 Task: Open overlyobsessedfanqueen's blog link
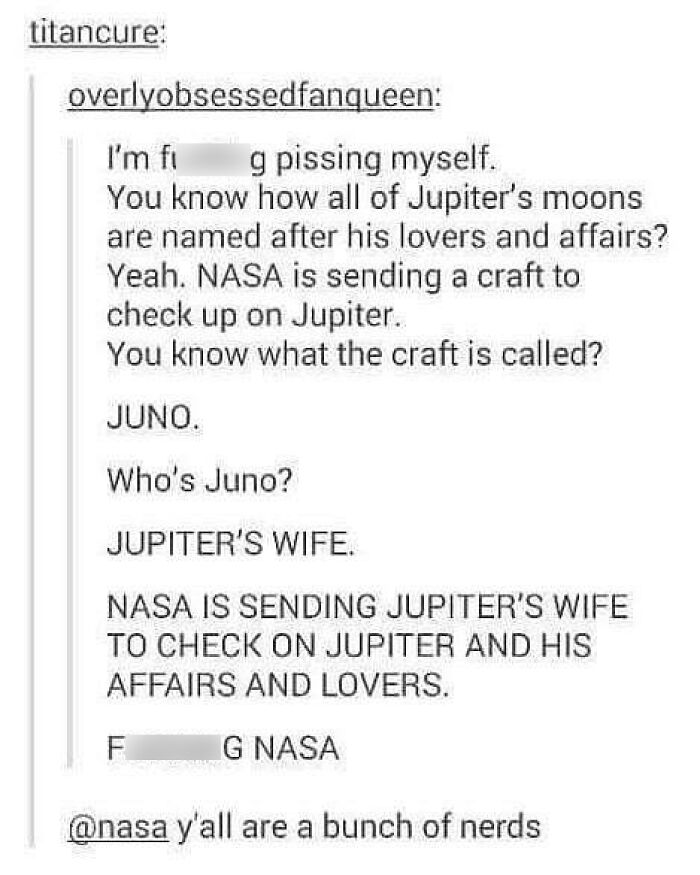pyautogui.click(x=250, y=97)
